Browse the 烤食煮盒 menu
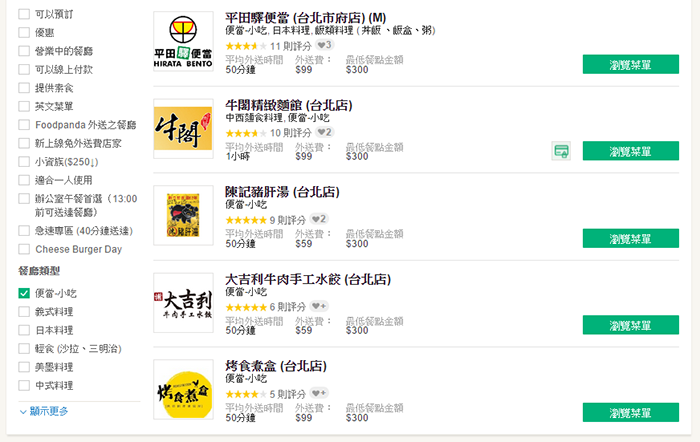 click(x=630, y=413)
